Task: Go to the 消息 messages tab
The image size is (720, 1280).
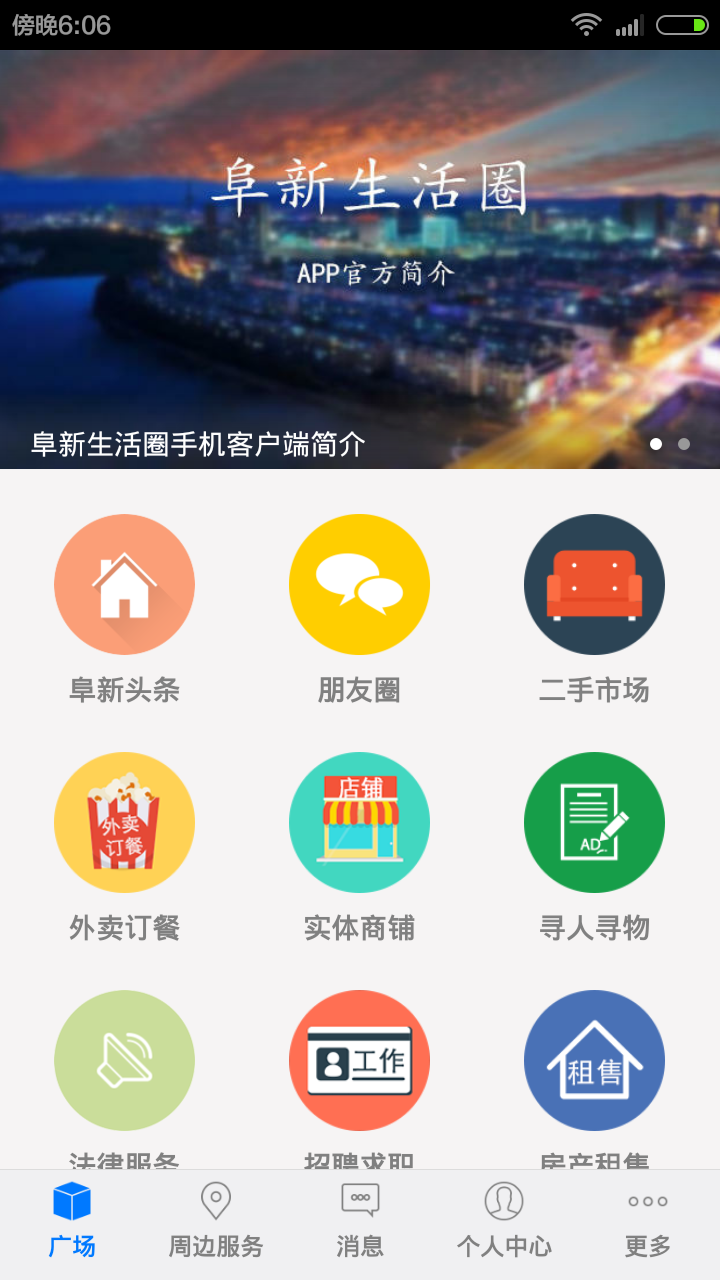Action: 360,1222
